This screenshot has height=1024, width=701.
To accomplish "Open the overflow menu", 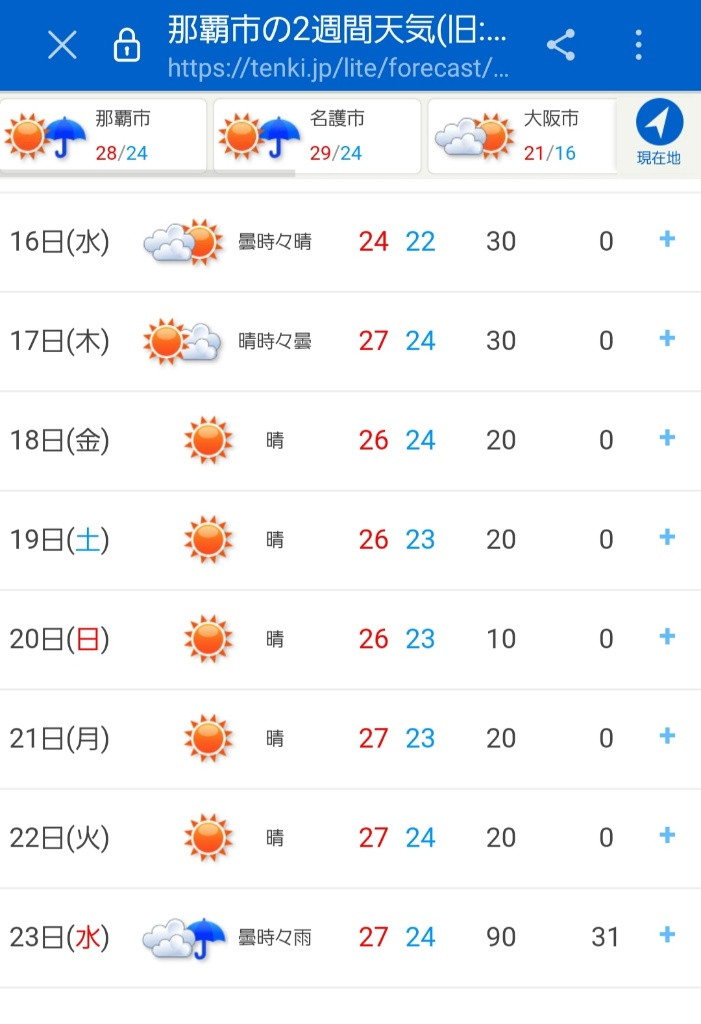I will 638,45.
